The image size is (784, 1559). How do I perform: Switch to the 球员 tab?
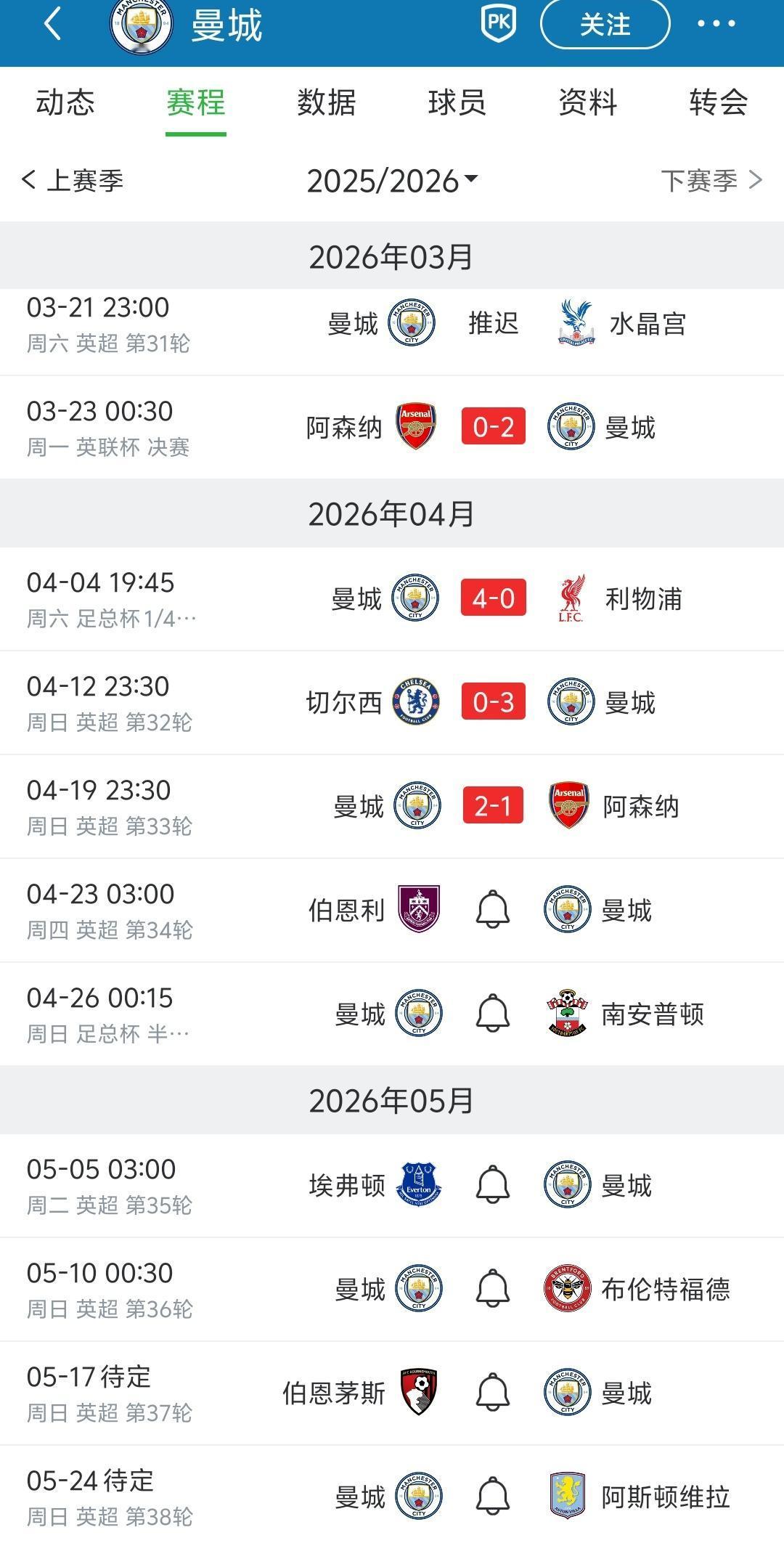(457, 102)
